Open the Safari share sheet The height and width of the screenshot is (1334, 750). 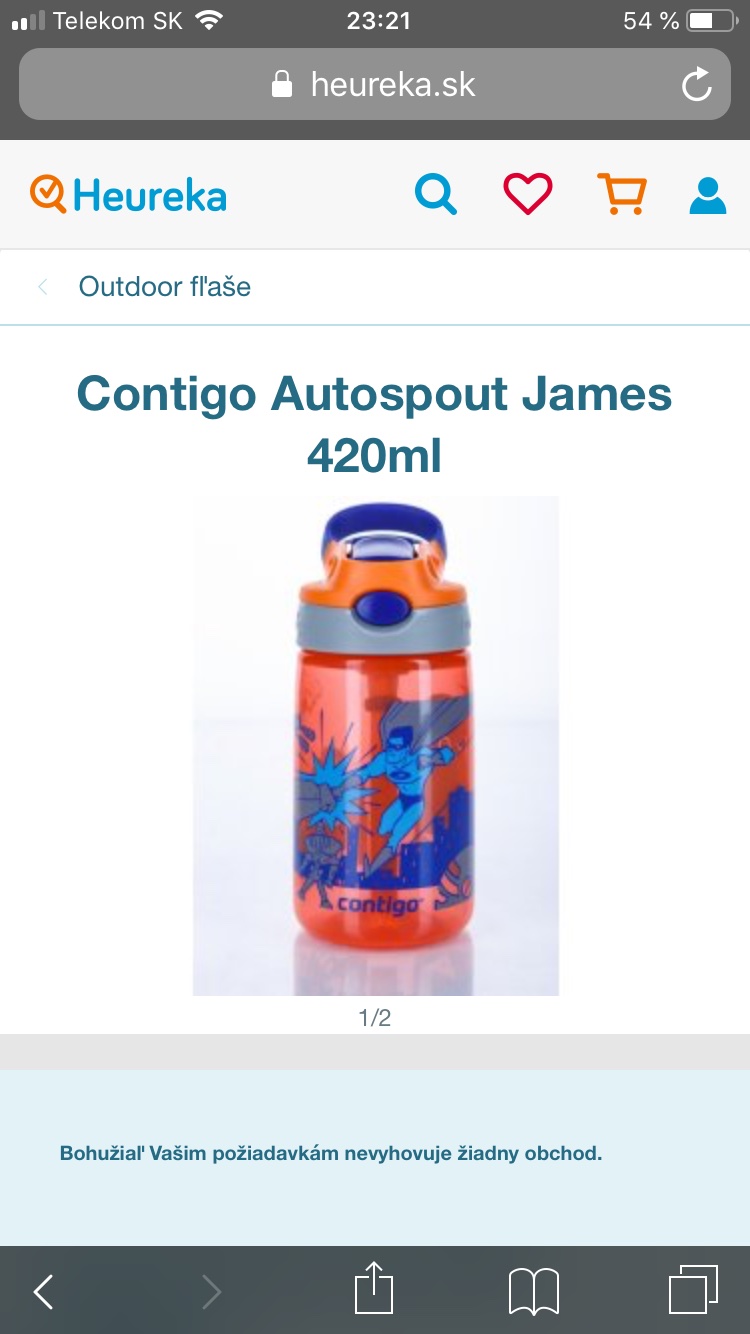point(375,1290)
